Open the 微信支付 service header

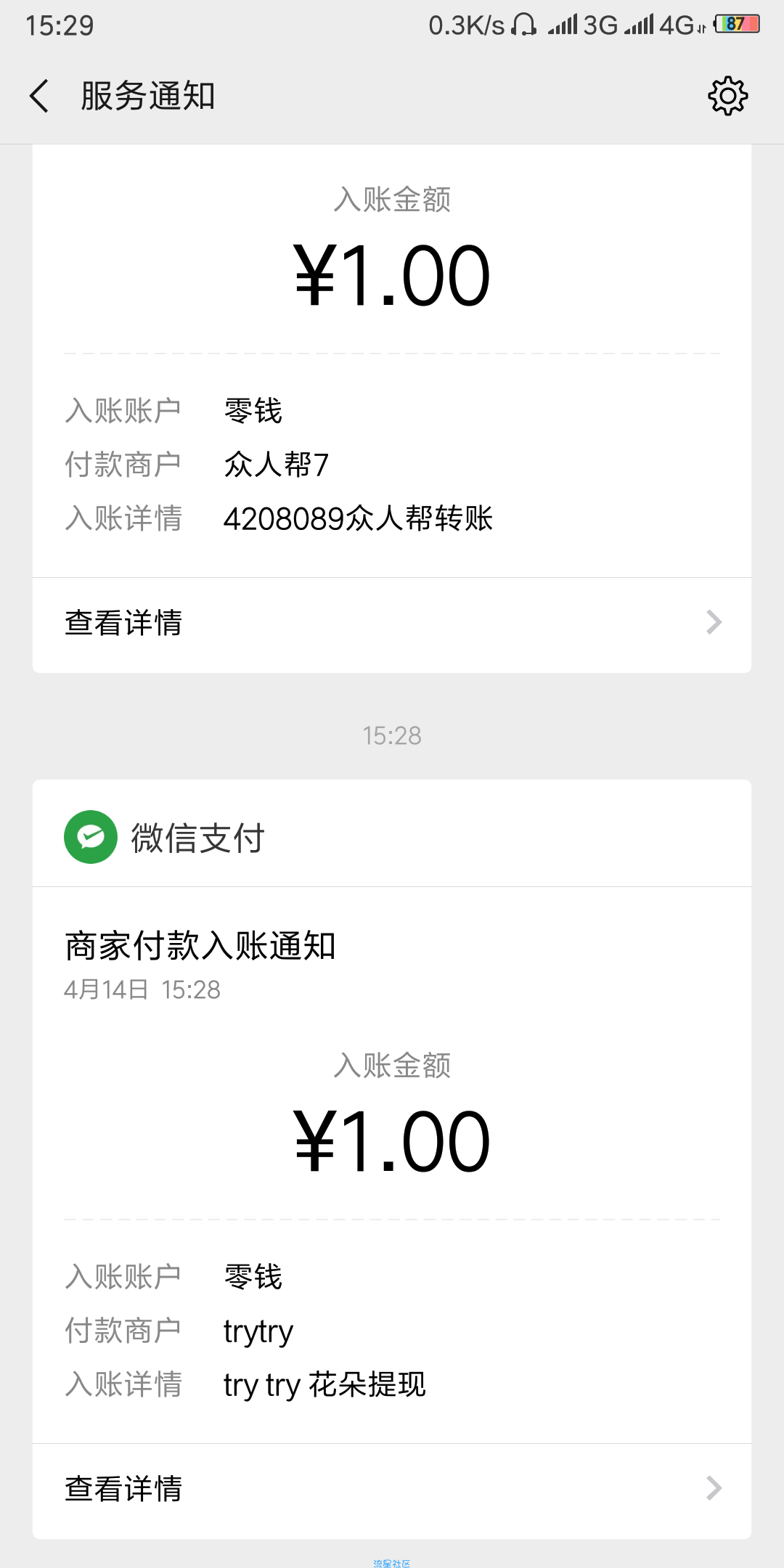(392, 837)
